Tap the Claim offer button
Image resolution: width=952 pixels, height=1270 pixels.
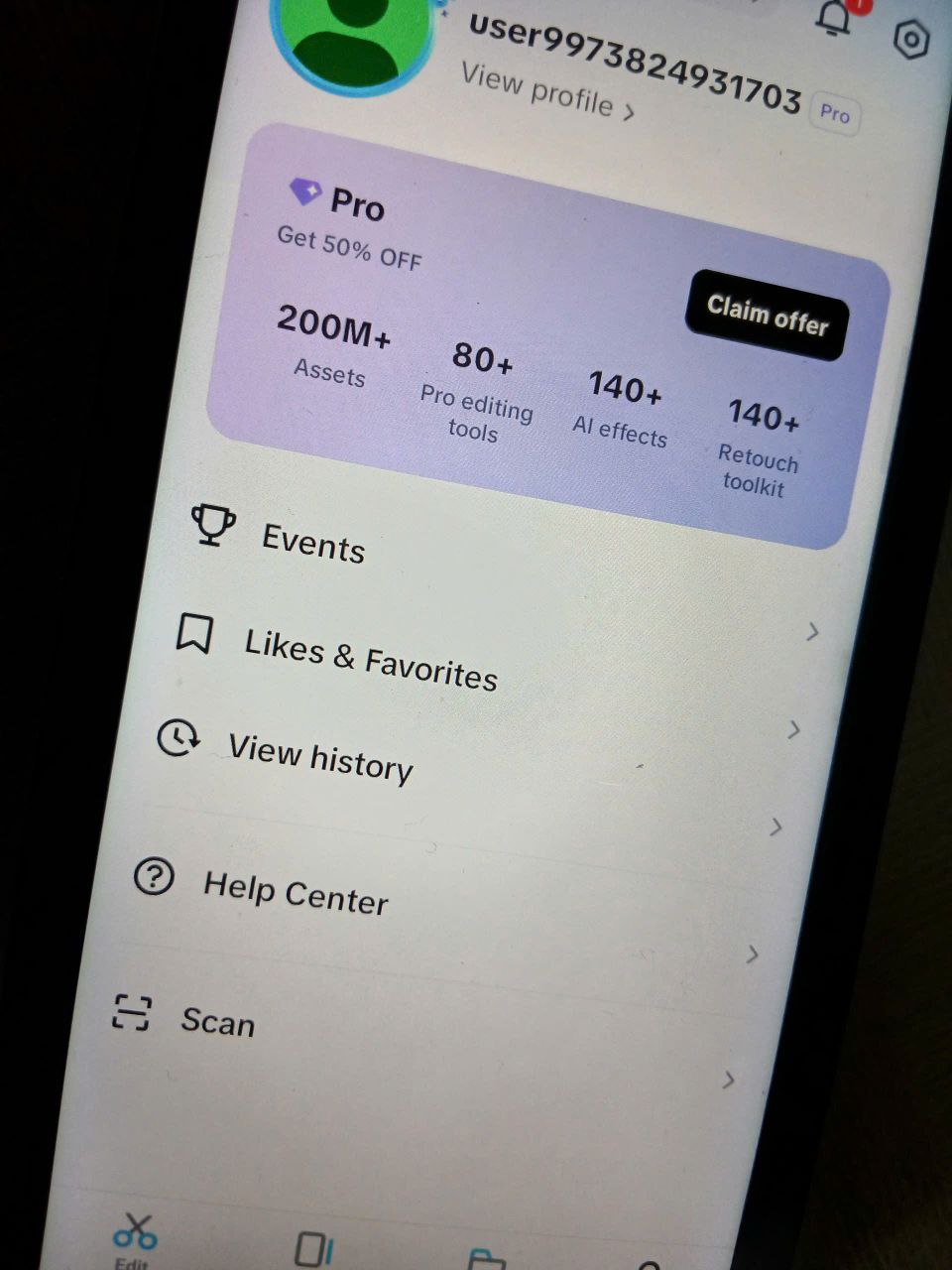(767, 315)
